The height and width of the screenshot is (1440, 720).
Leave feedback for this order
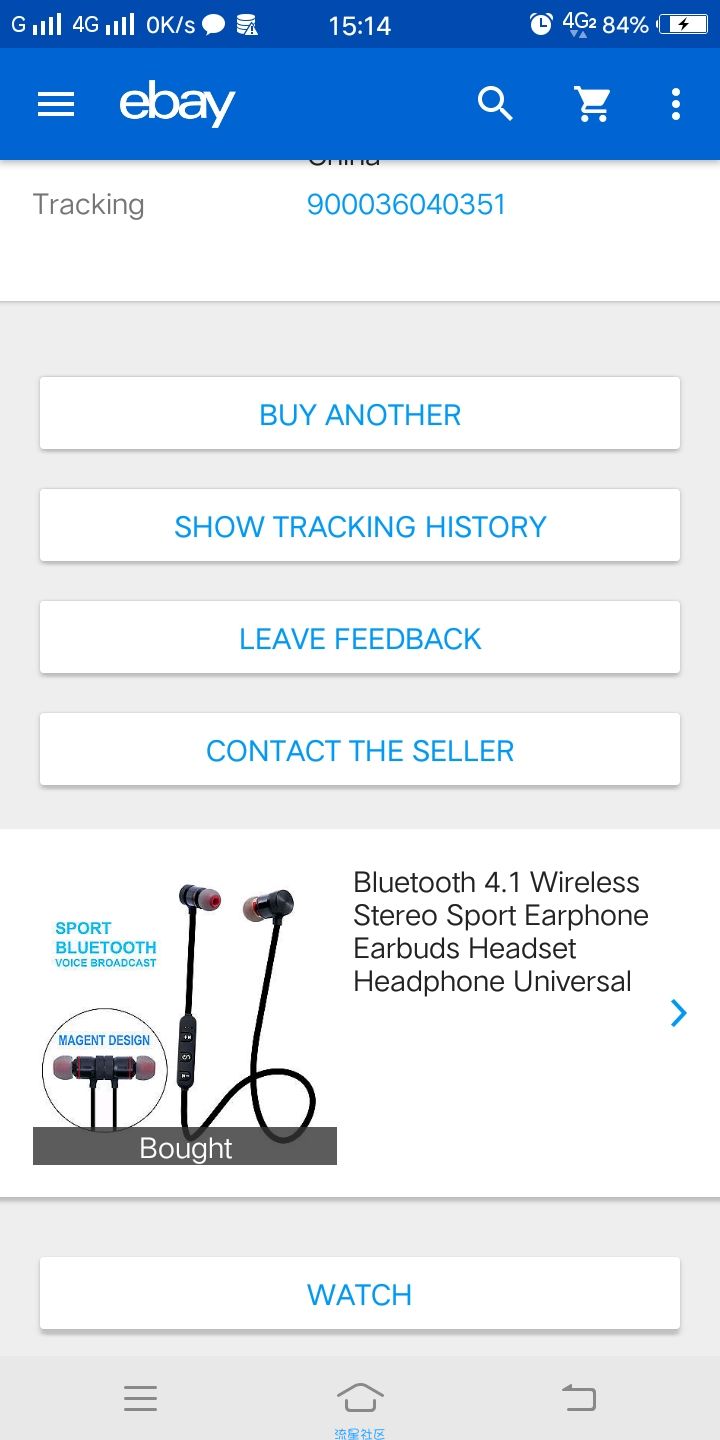[x=360, y=637]
